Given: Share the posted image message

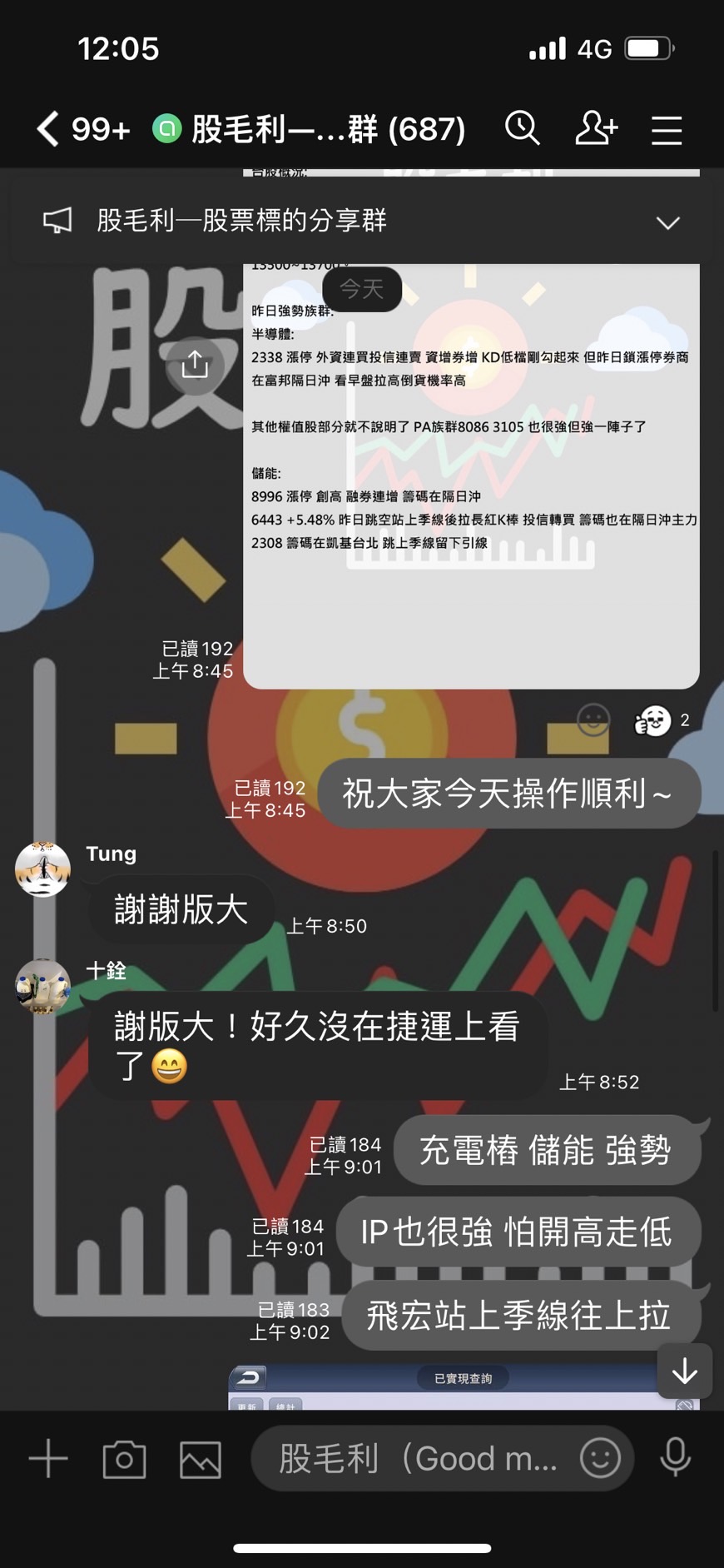Looking at the screenshot, I should click(x=195, y=364).
